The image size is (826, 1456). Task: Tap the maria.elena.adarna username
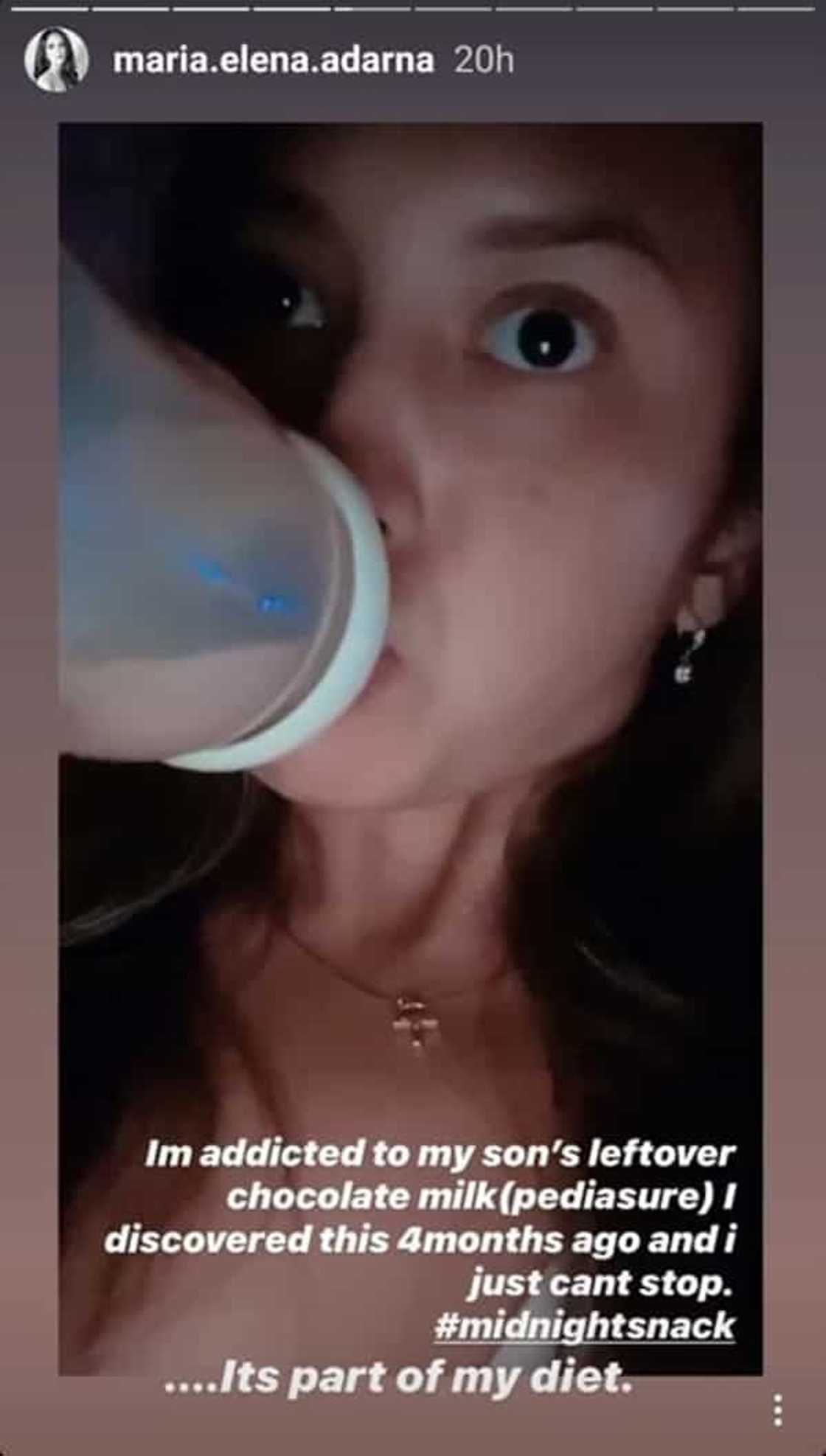tap(273, 60)
